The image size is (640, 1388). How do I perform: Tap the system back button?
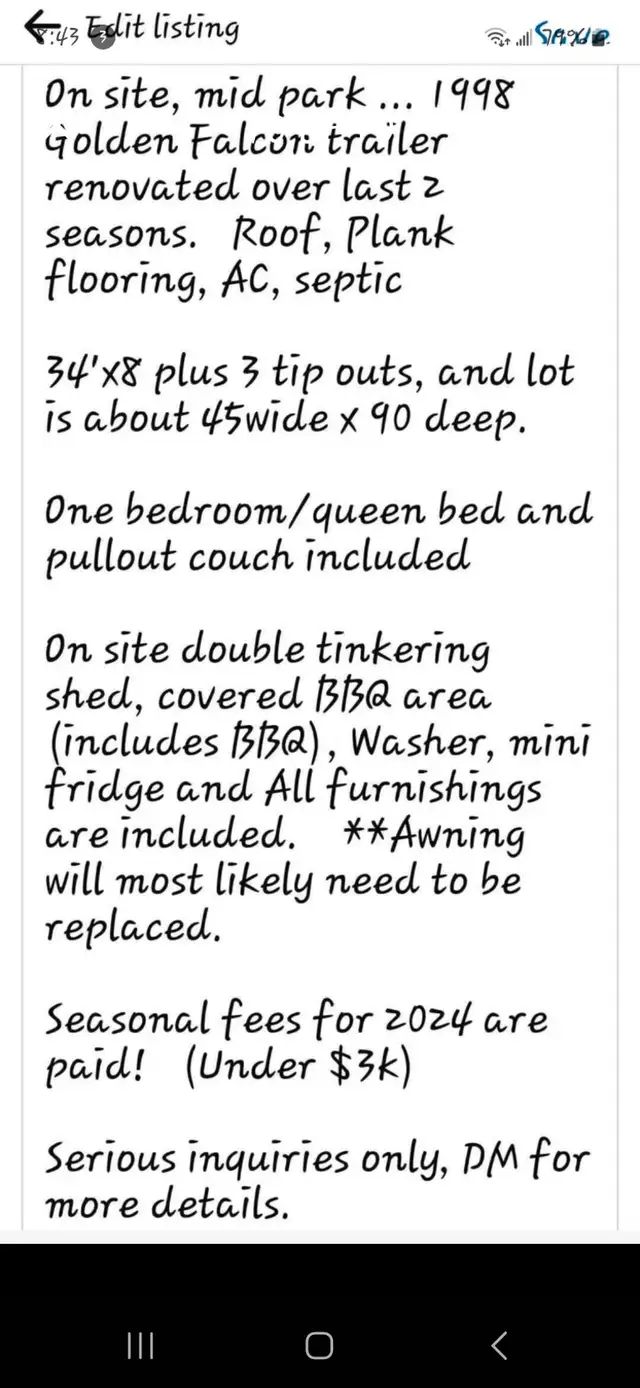(499, 1319)
